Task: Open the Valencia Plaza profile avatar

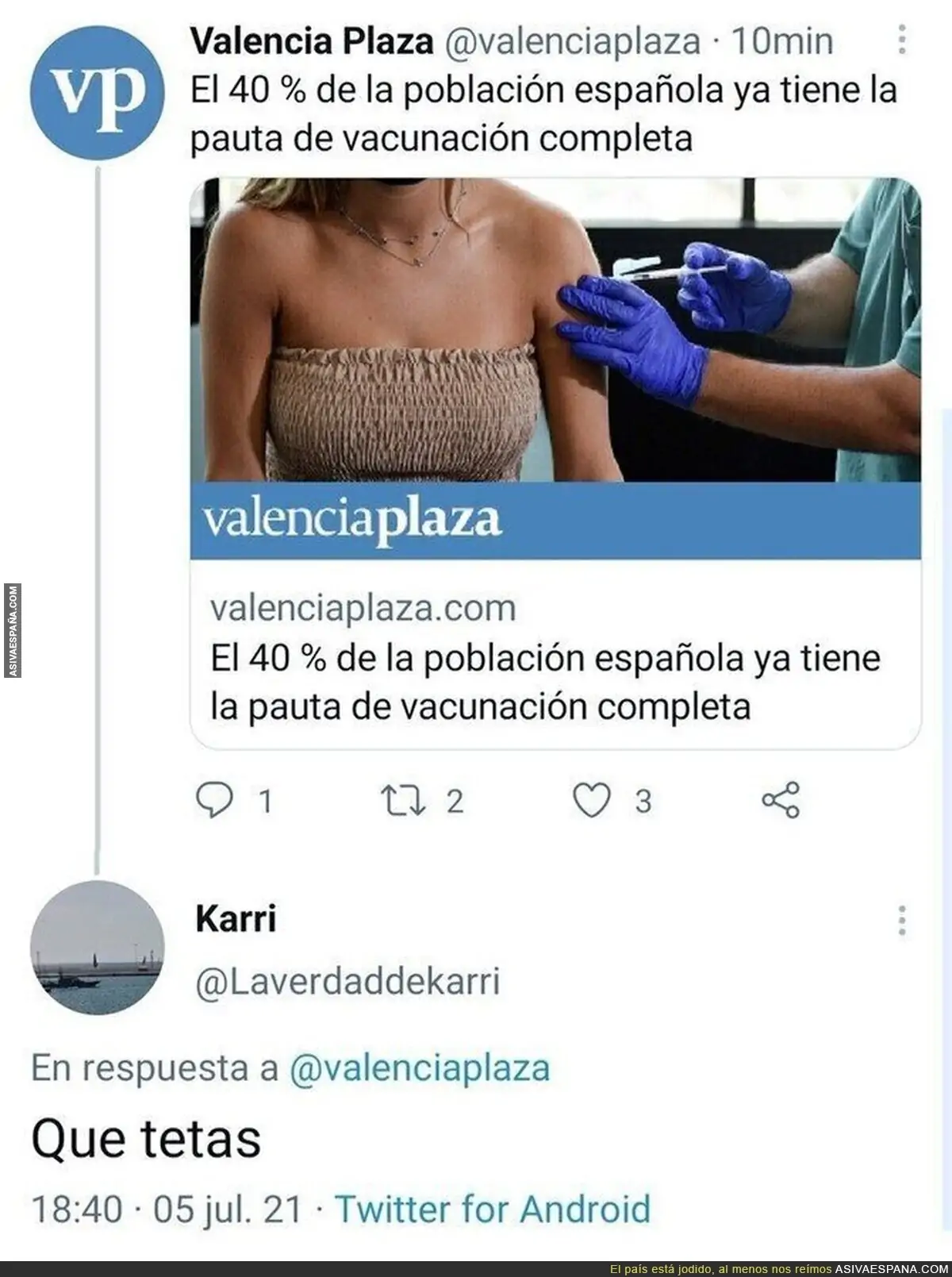Action: (x=97, y=91)
